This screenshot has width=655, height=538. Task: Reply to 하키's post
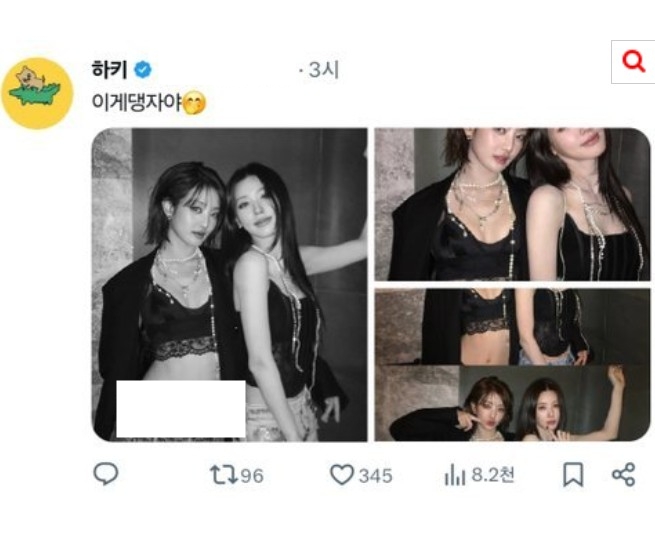click(x=106, y=474)
